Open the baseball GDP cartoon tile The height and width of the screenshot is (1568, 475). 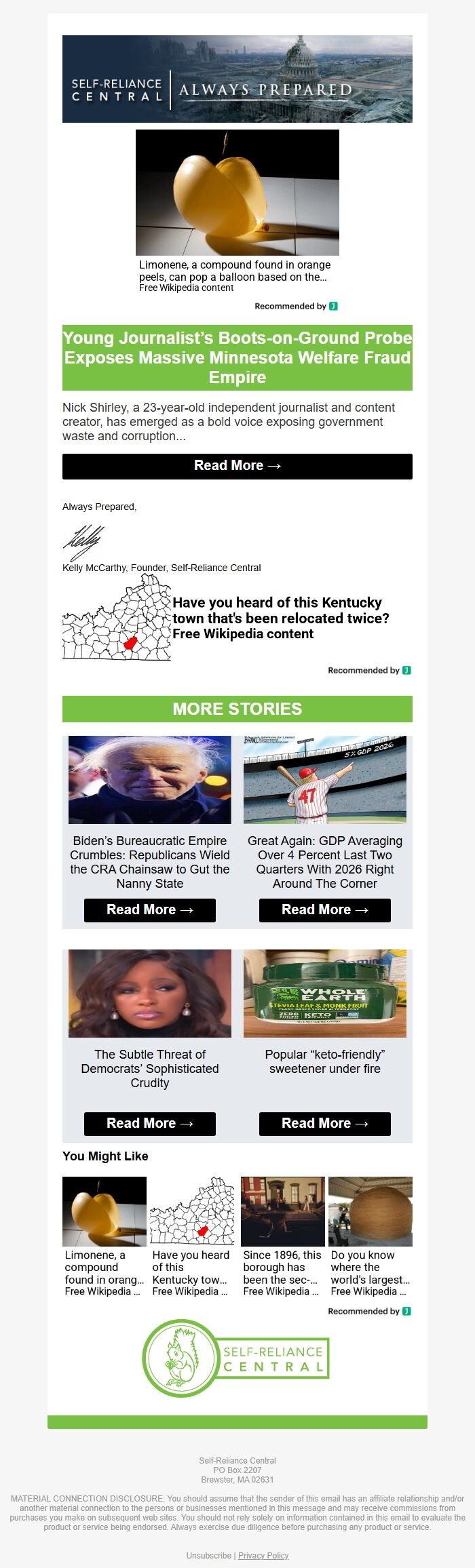click(325, 780)
